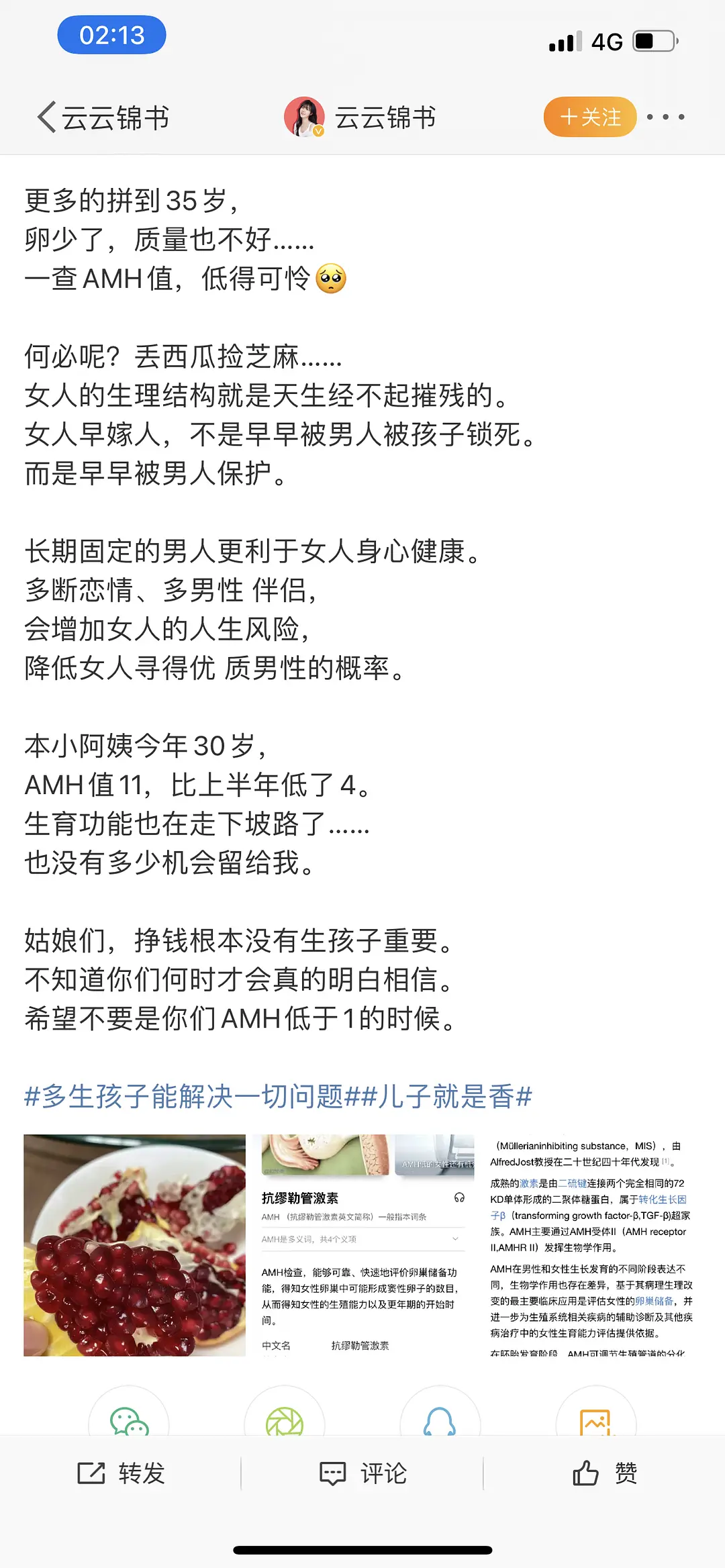Open 云云锦书's profile avatar
This screenshot has height=1568, width=725.
point(304,117)
